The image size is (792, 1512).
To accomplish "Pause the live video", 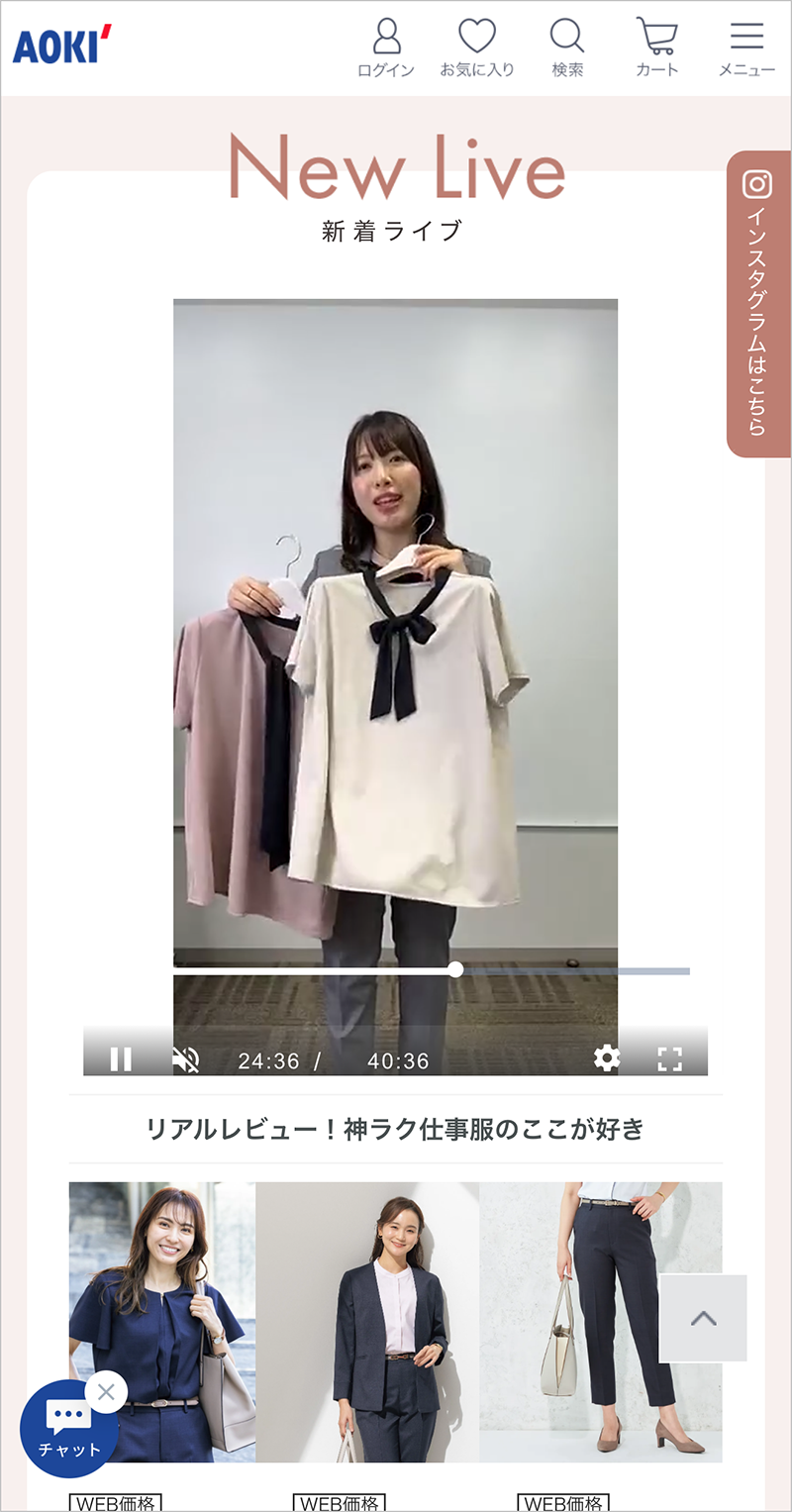I will point(121,1058).
